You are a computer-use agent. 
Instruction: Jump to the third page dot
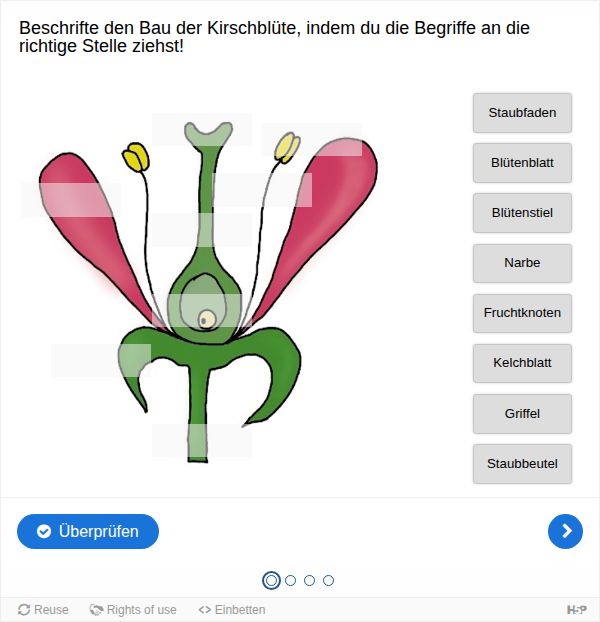[x=310, y=580]
